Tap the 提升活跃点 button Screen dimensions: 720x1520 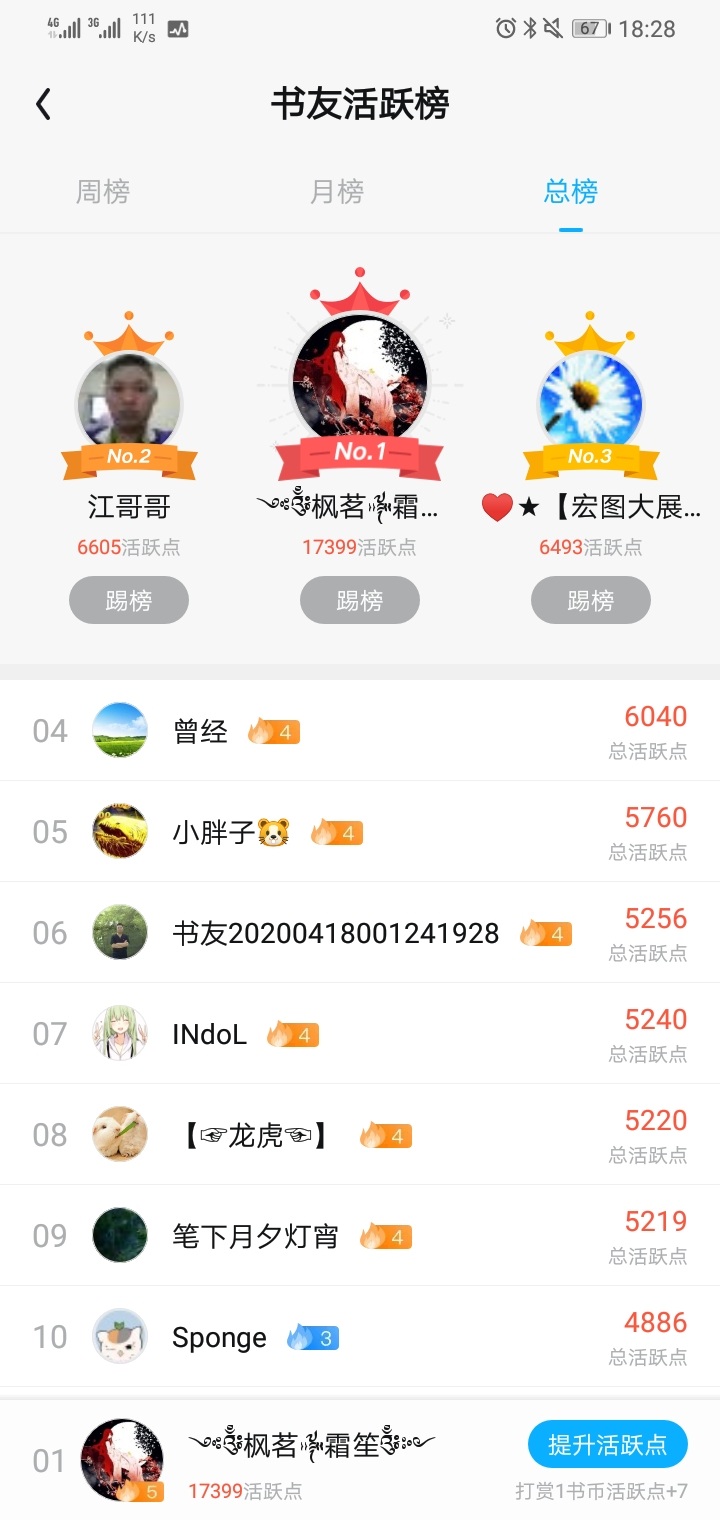[607, 1445]
